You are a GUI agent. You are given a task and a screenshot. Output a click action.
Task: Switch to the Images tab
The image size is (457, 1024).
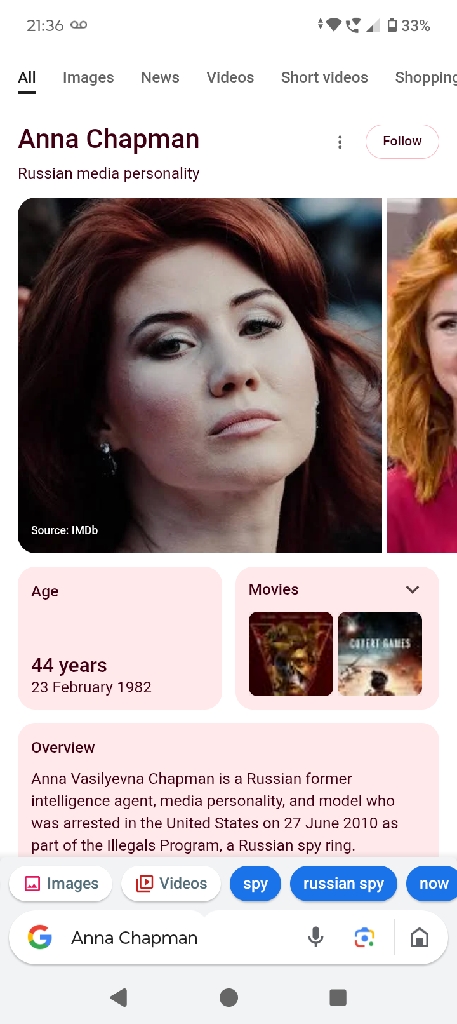click(x=88, y=78)
